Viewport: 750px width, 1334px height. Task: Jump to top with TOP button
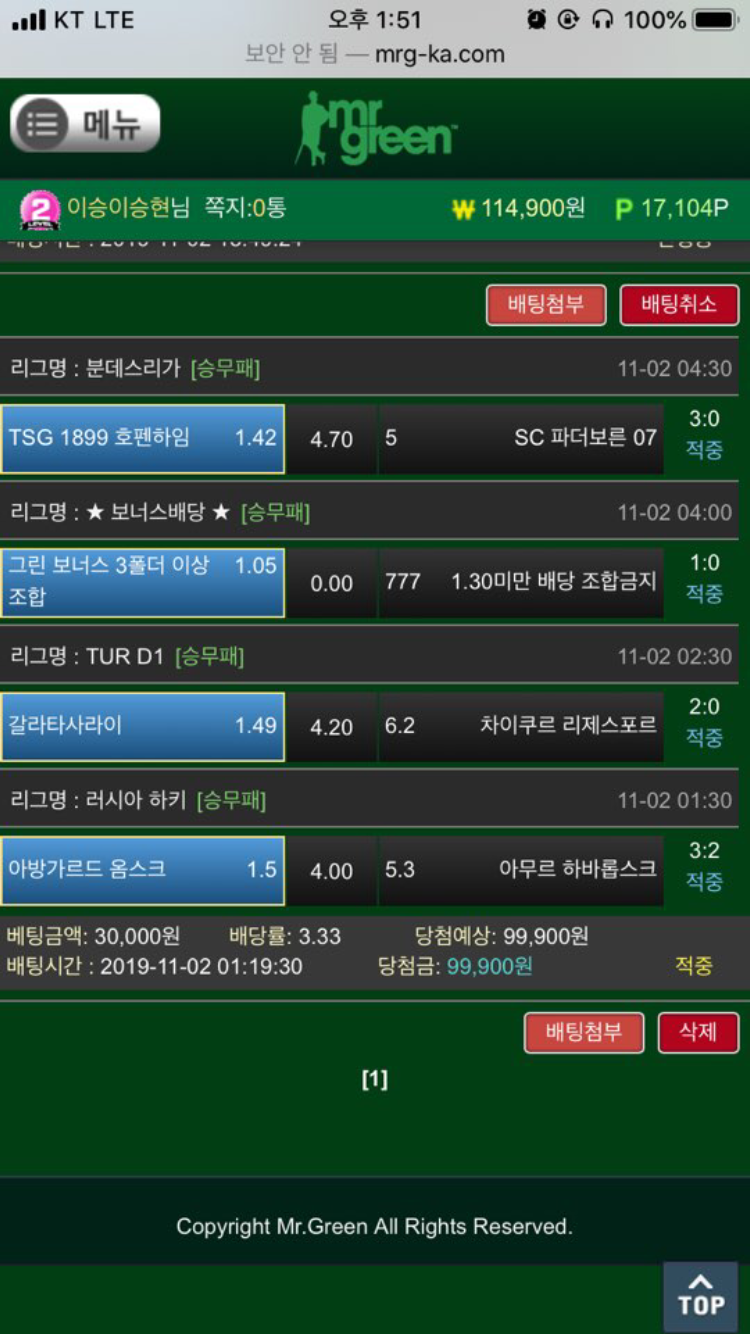701,1296
